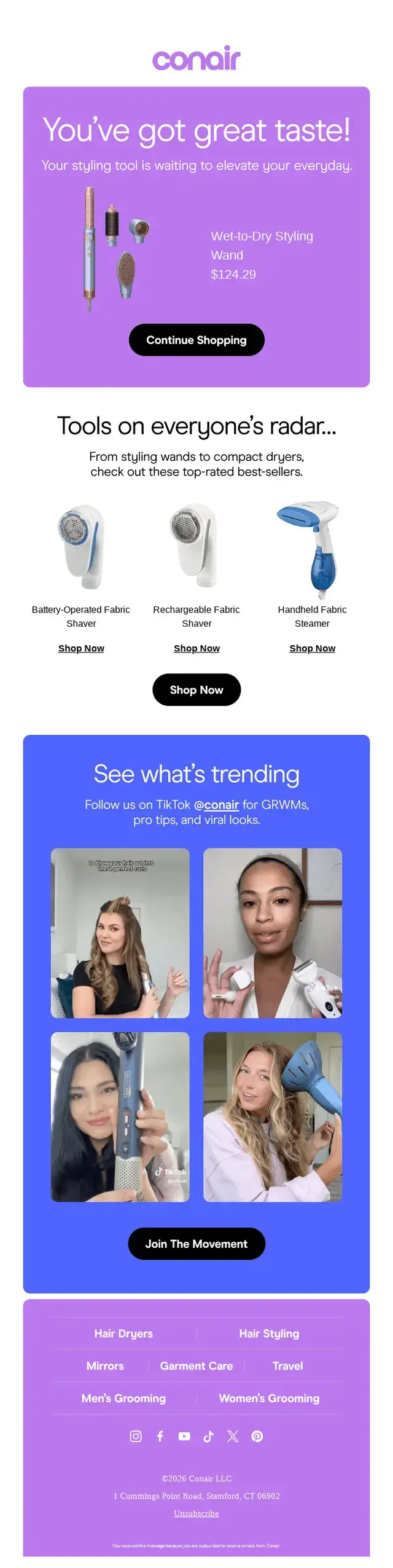Open Conair's Pinterest page
This screenshot has height=1568, width=393.
coord(257,1436)
